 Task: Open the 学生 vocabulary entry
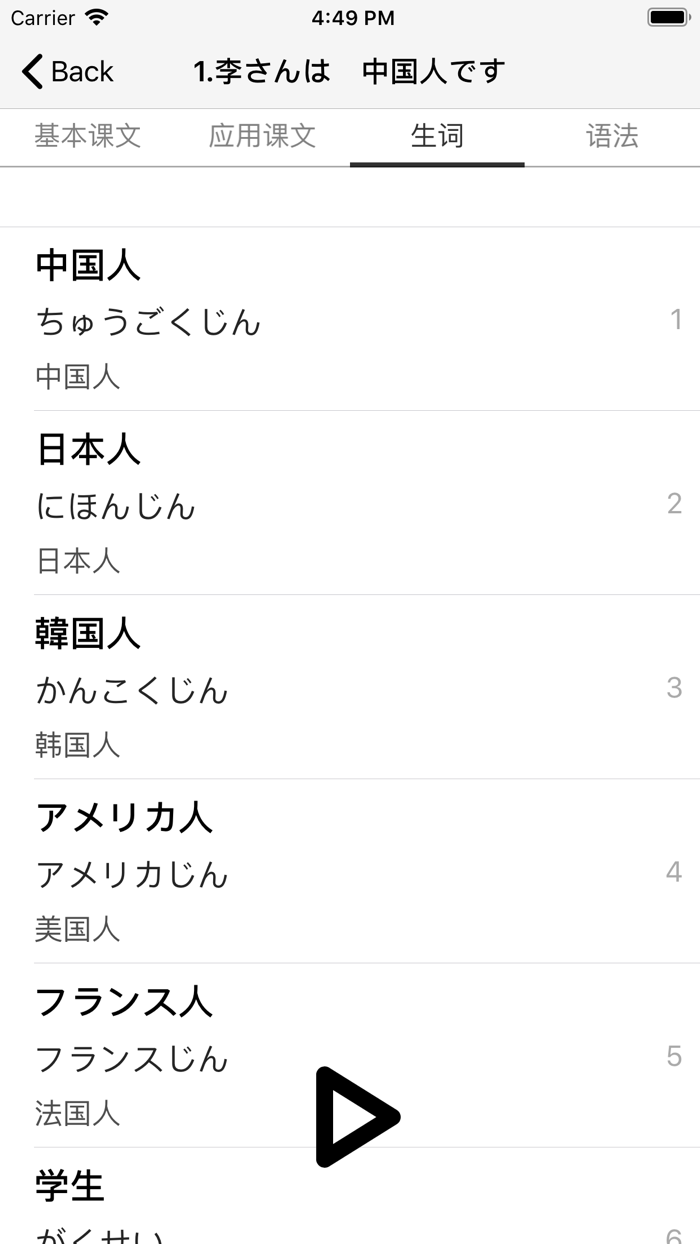pyautogui.click(x=350, y=1196)
